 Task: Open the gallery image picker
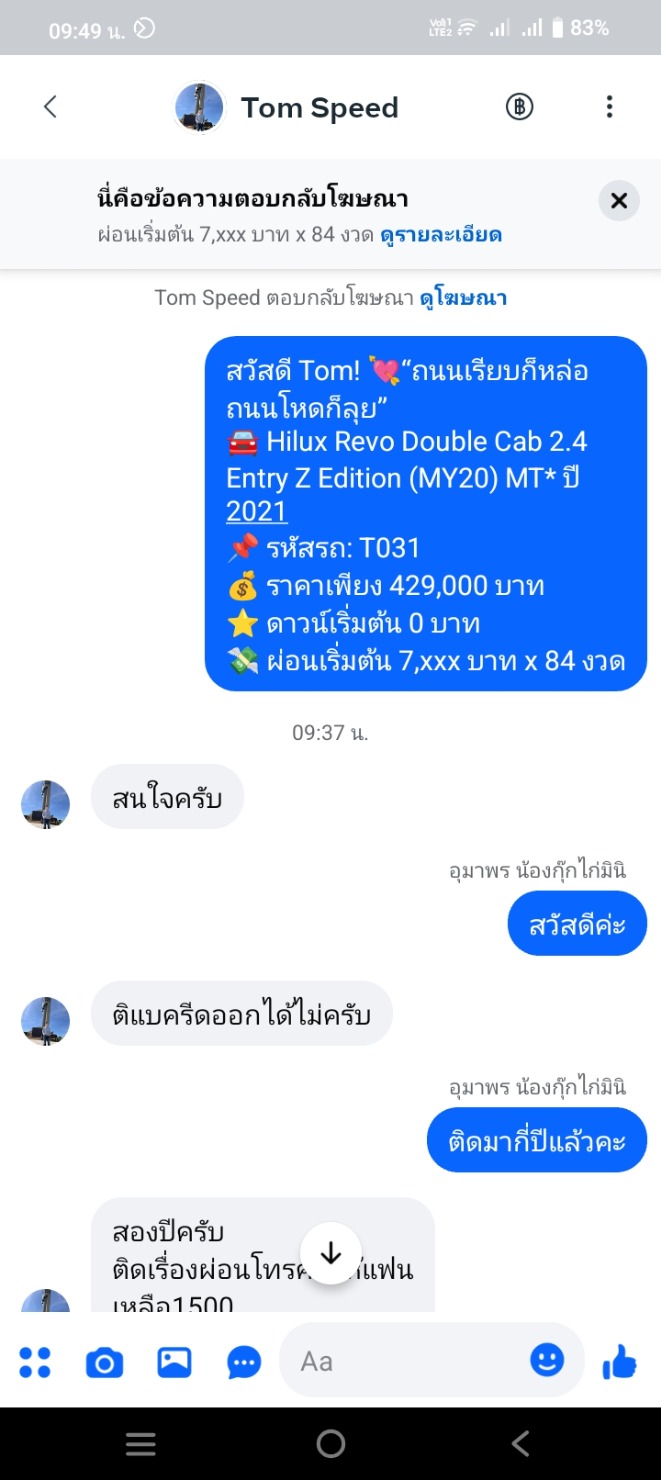(x=174, y=1361)
